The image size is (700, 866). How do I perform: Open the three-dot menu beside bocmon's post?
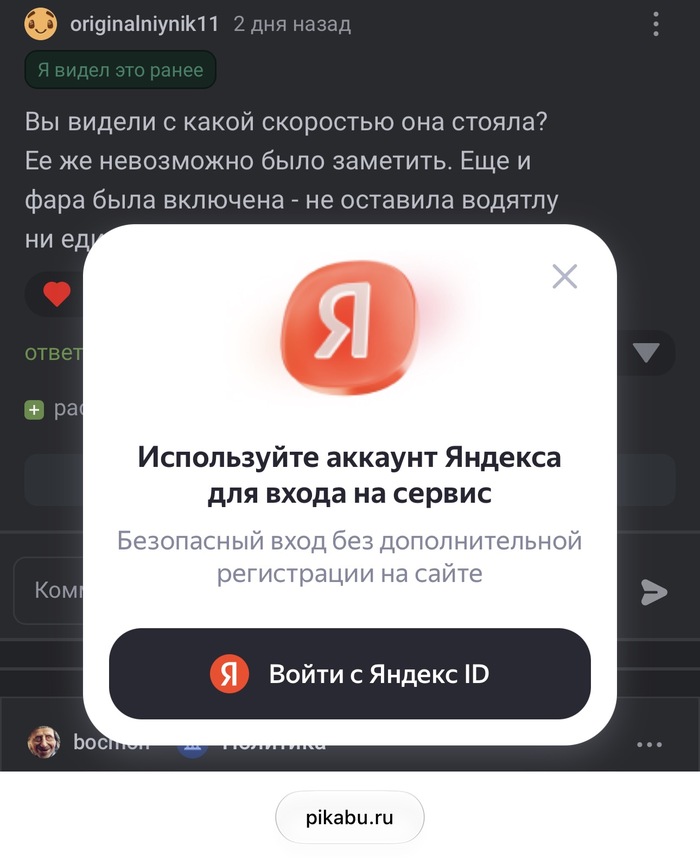pos(649,744)
